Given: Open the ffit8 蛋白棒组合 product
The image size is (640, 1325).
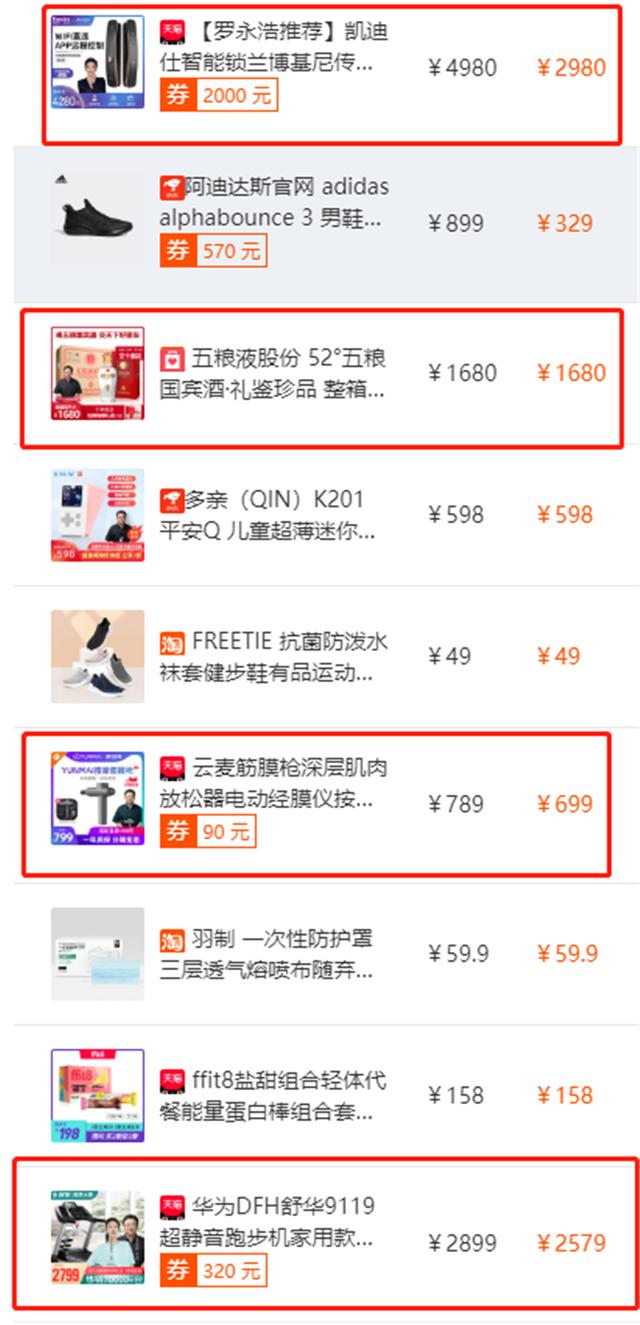Looking at the screenshot, I should pyautogui.click(x=273, y=1095).
